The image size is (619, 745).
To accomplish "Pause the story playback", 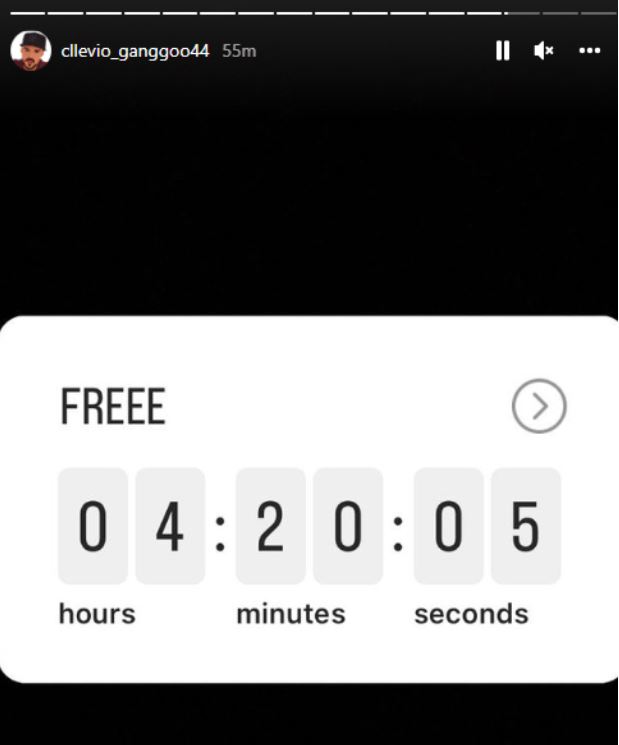I will coord(503,51).
